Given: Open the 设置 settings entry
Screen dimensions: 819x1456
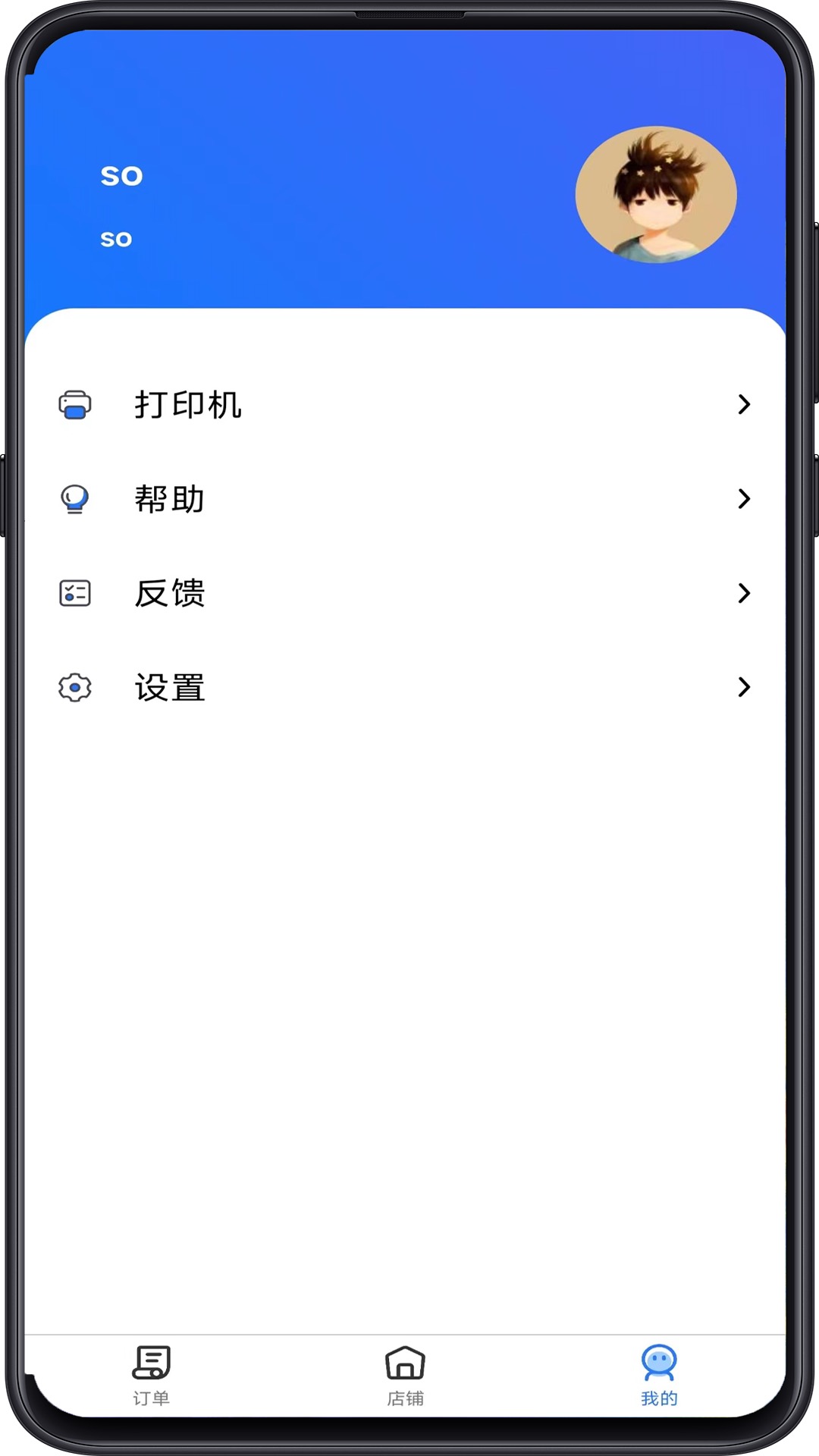Looking at the screenshot, I should tap(168, 687).
